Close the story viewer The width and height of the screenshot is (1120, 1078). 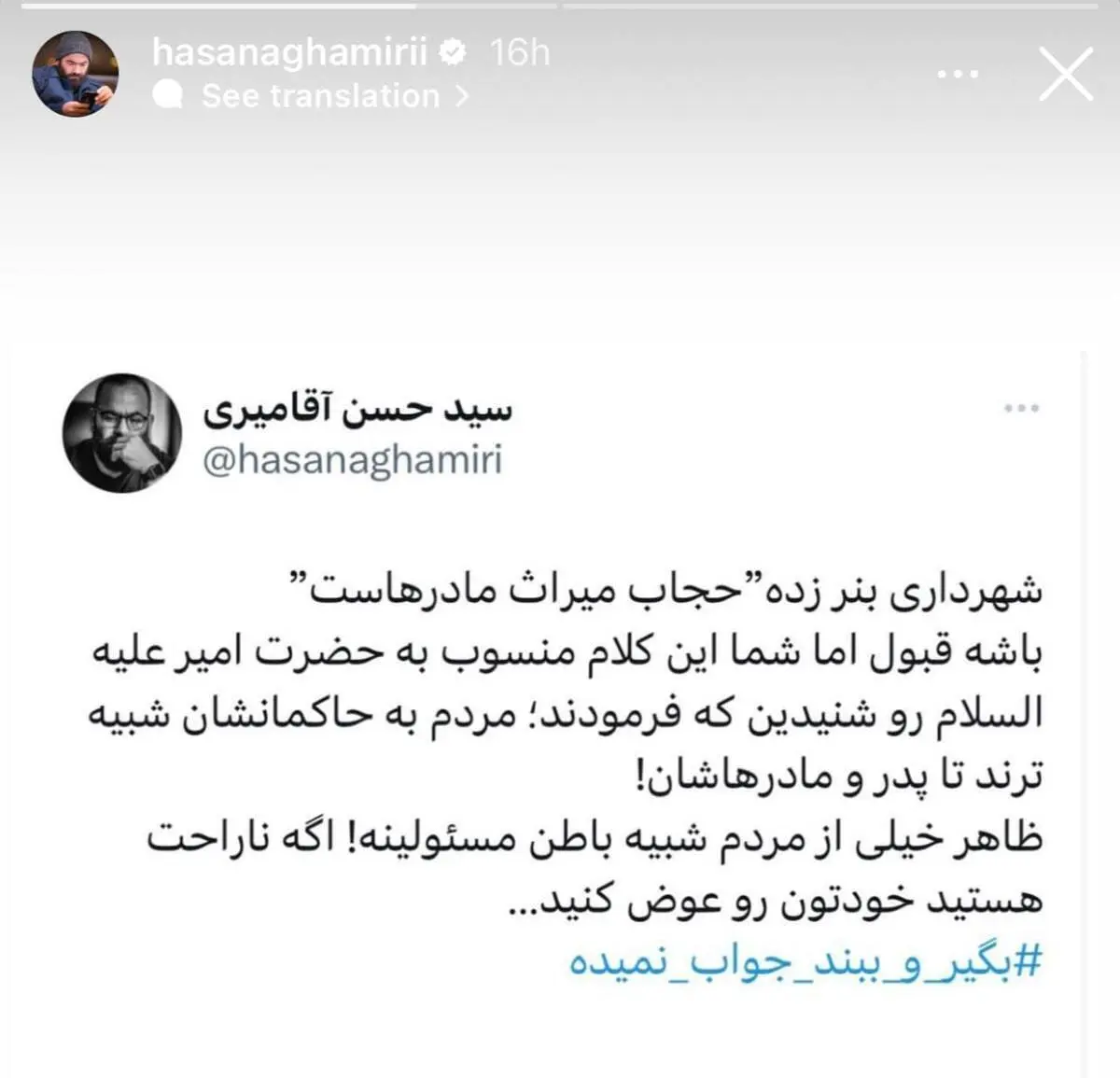(x=1066, y=75)
